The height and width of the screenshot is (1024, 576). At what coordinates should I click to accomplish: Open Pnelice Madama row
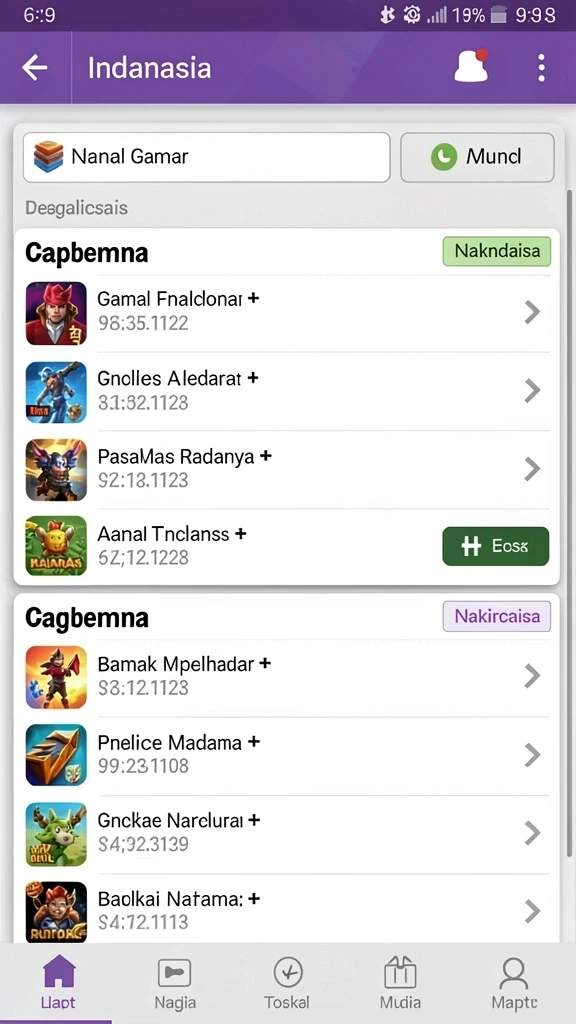tap(286, 755)
